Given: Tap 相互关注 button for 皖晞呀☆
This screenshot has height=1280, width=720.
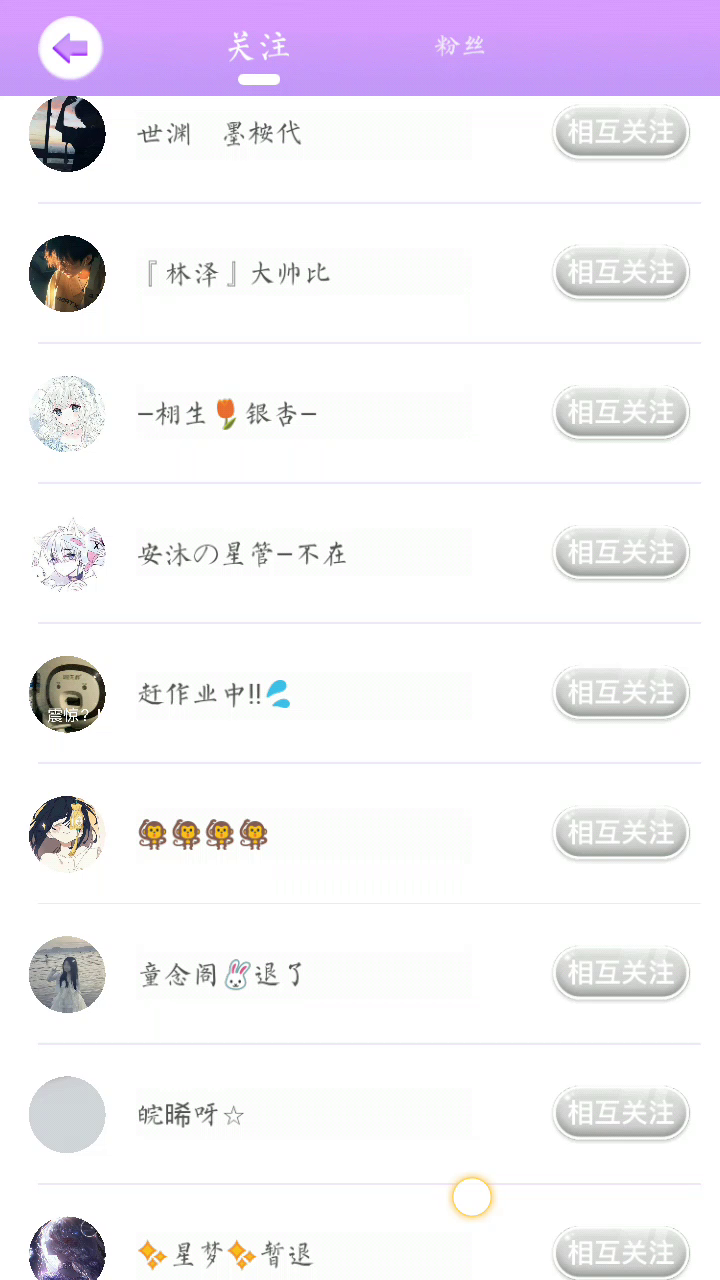Looking at the screenshot, I should tap(621, 1112).
